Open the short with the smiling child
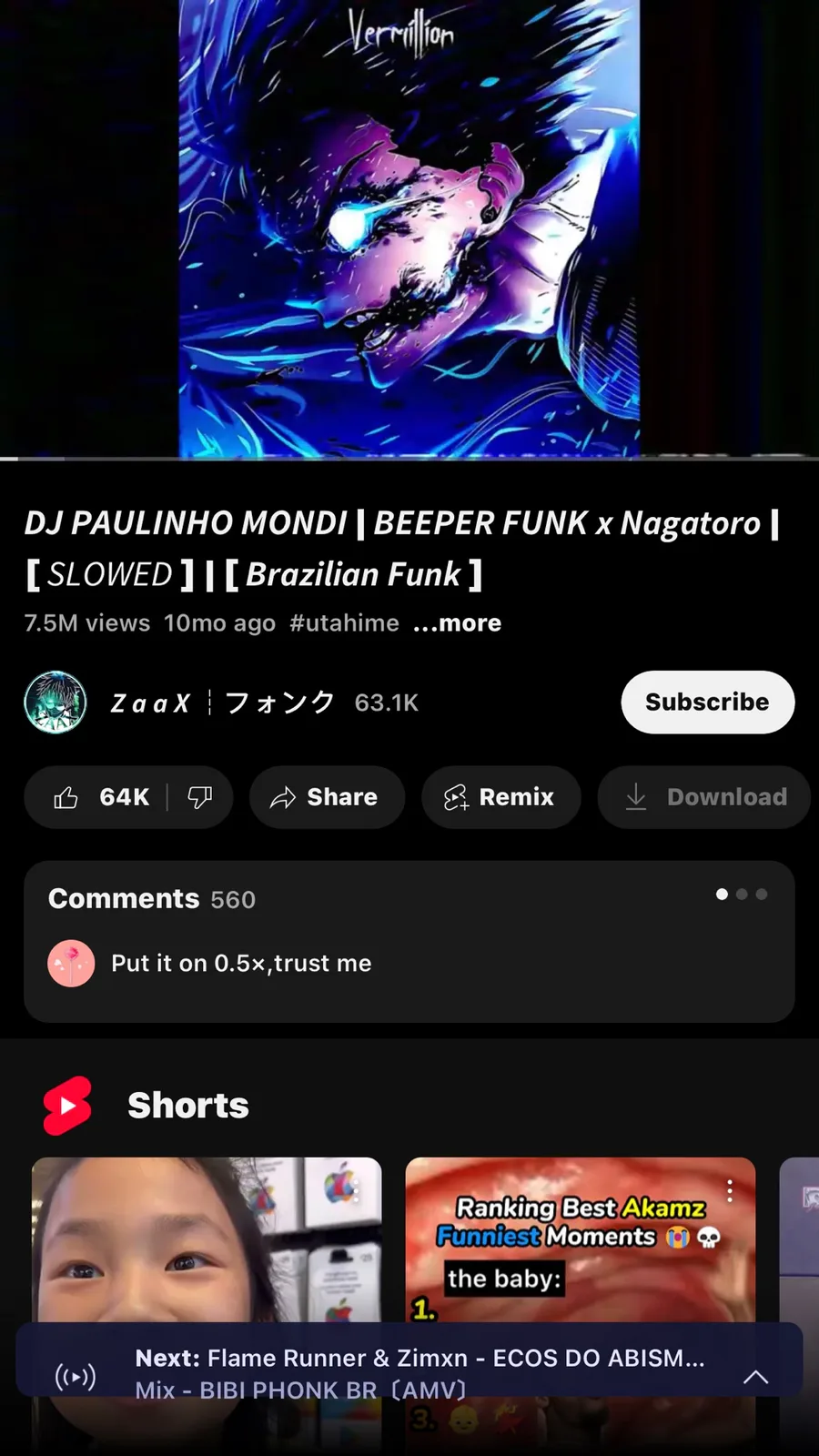Screen dimensions: 819x1456 (207, 1239)
